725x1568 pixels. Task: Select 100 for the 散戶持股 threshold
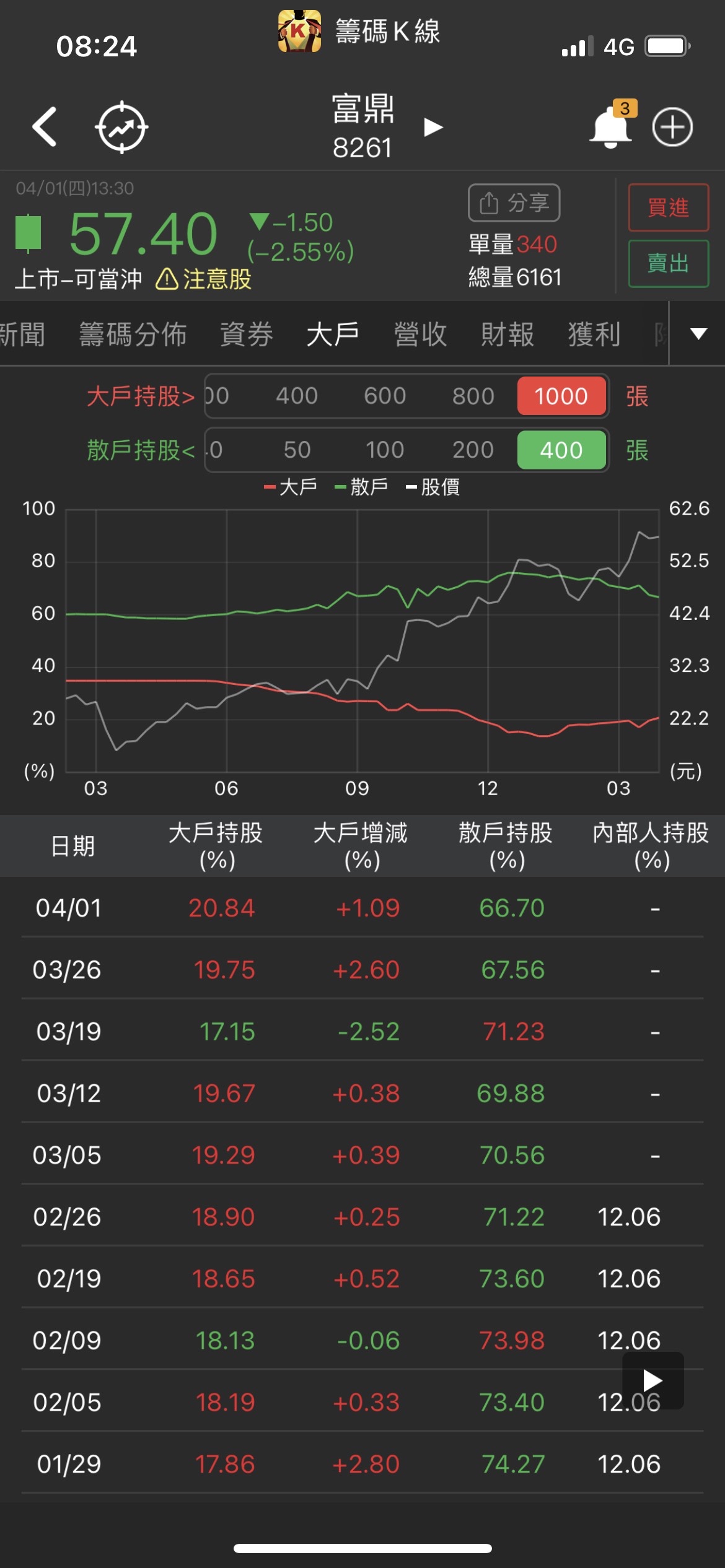[x=385, y=450]
